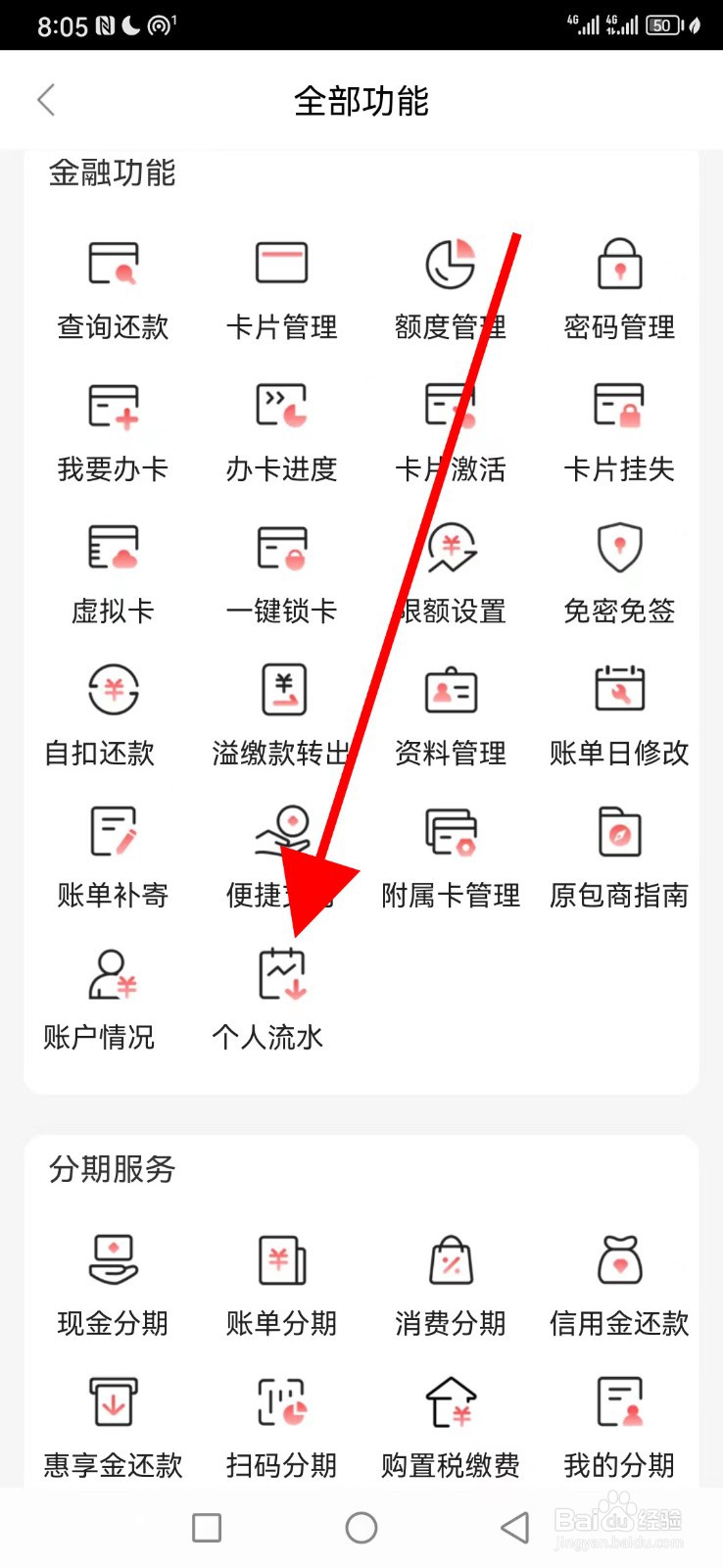Viewport: 723px width, 1568px height.
Task: Select 账单分期 bill installment
Action: click(x=280, y=1279)
